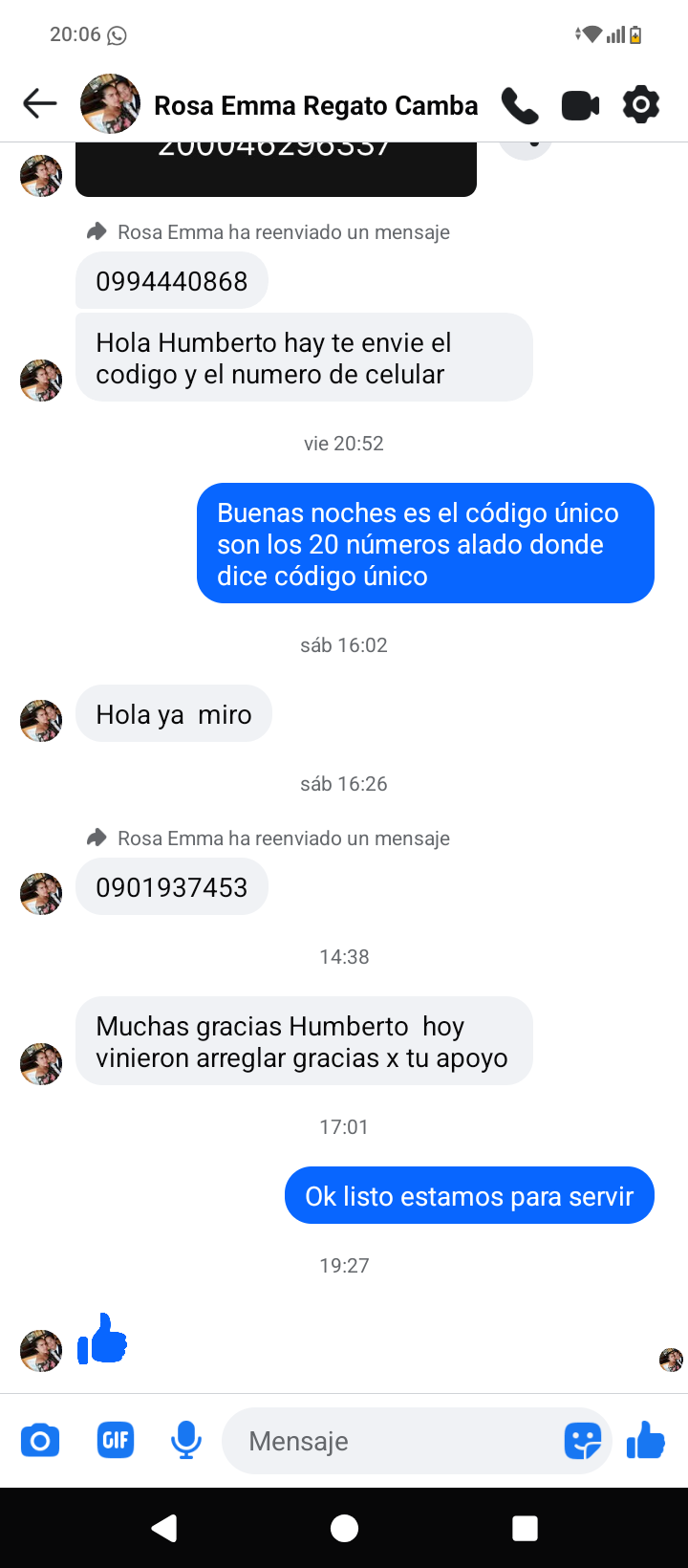Go back from the Rosa Emma chat

tap(40, 104)
